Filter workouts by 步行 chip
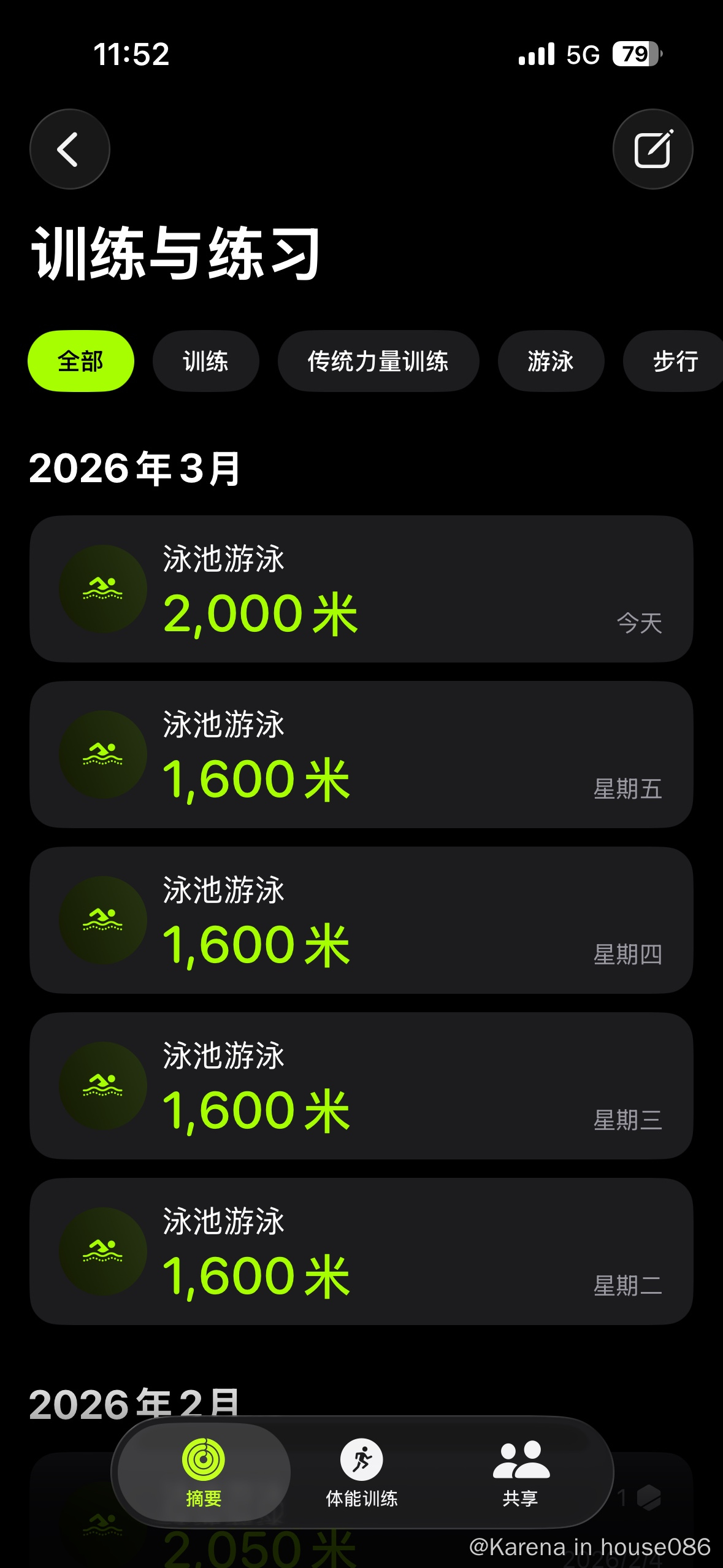This screenshot has width=723, height=1568. coord(675,361)
